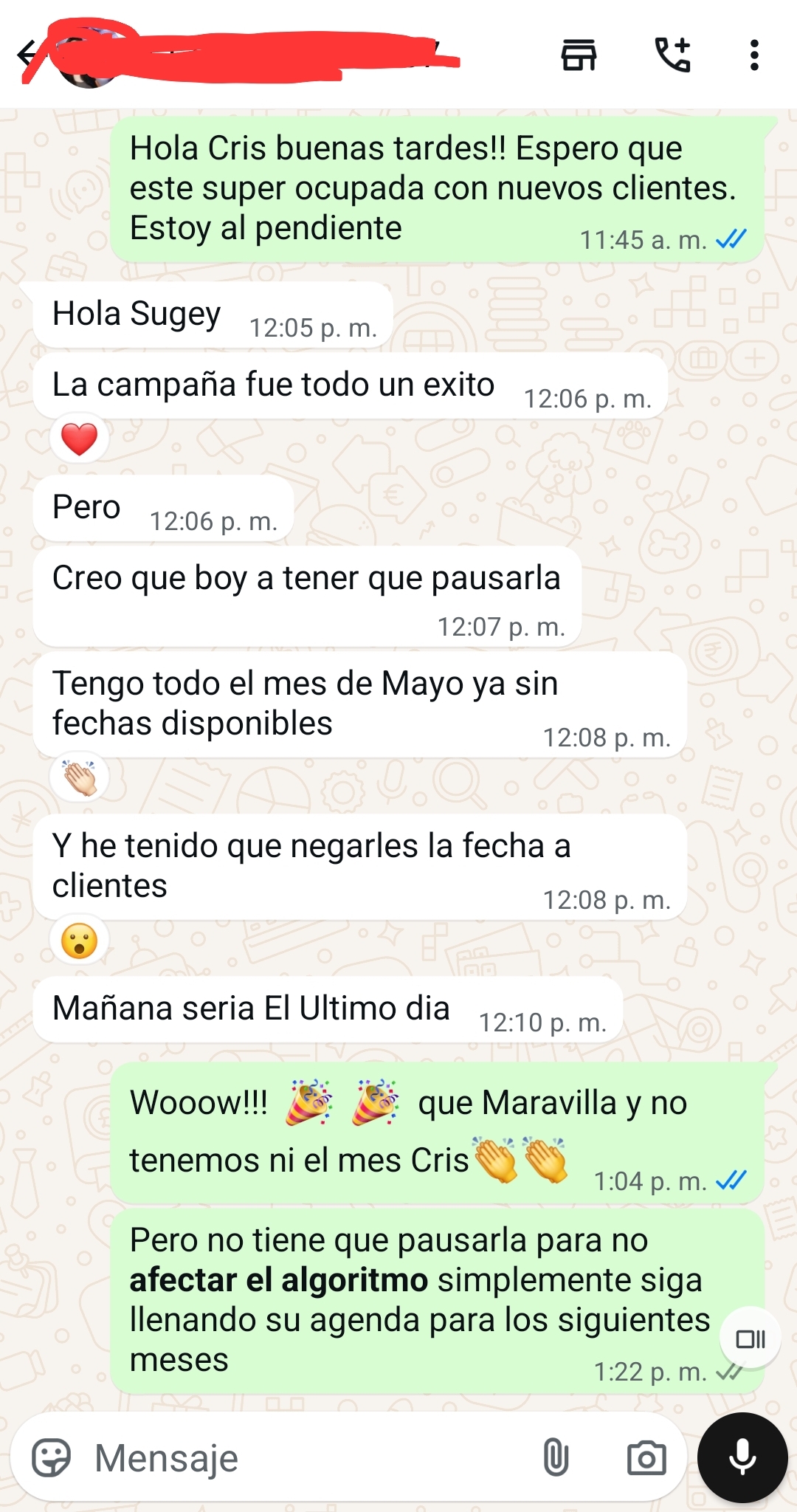Open the camera from the message bar
797x1512 pixels.
[646, 1458]
